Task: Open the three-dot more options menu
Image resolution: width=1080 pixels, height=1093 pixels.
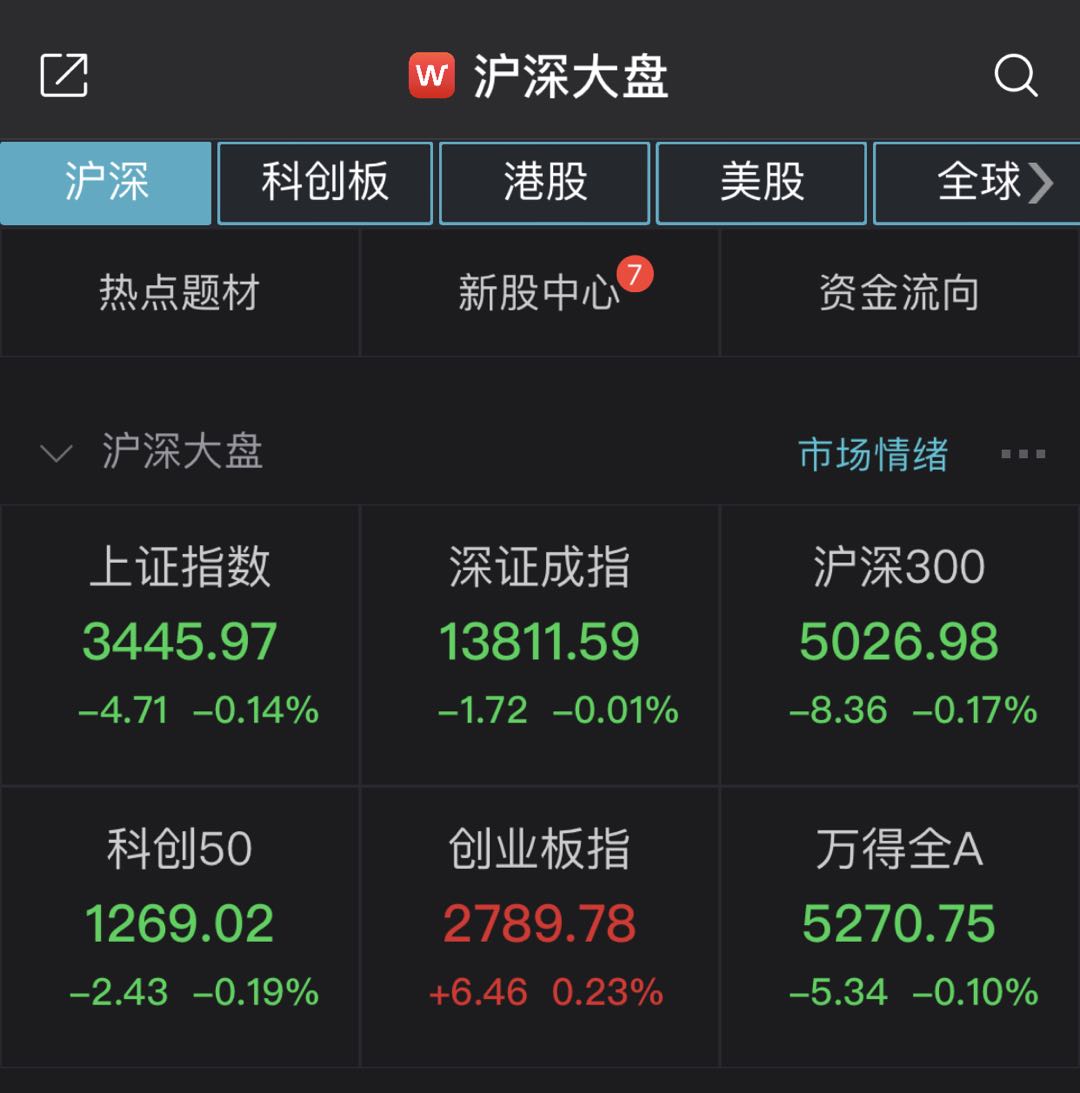Action: tap(1022, 454)
